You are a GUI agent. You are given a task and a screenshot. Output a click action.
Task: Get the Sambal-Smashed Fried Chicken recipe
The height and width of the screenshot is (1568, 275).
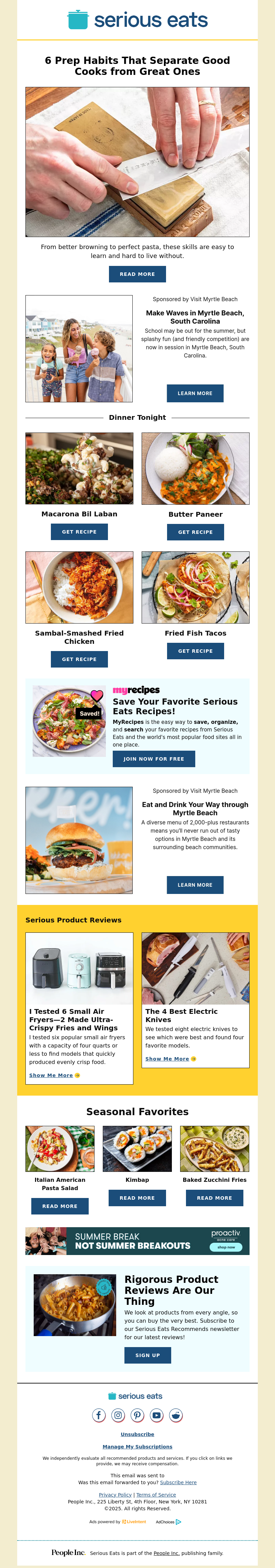click(x=79, y=659)
